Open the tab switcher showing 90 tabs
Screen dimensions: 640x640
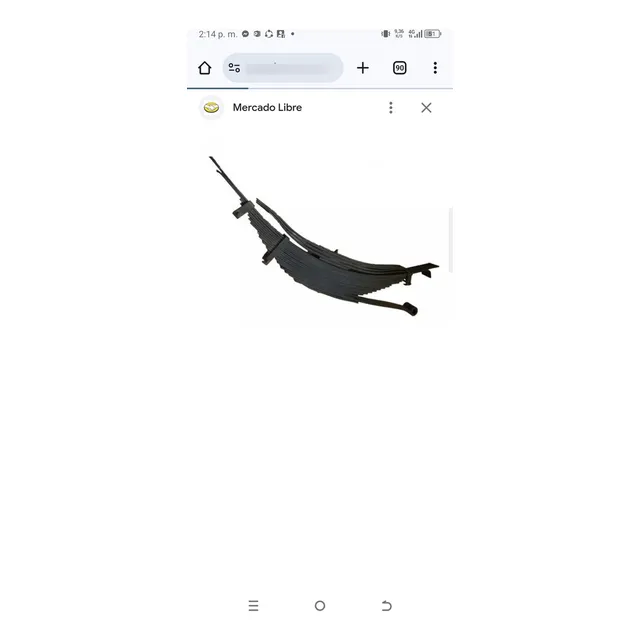(399, 68)
